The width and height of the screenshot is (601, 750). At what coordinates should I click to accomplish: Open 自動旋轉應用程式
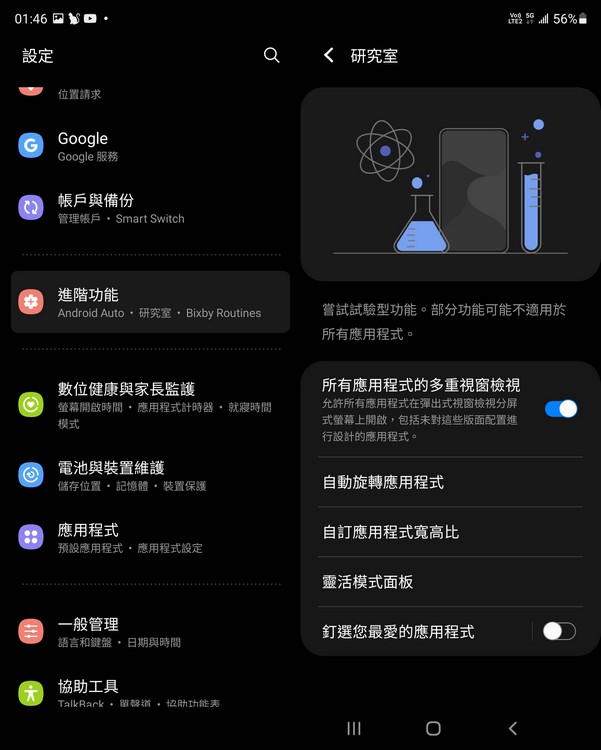(450, 482)
